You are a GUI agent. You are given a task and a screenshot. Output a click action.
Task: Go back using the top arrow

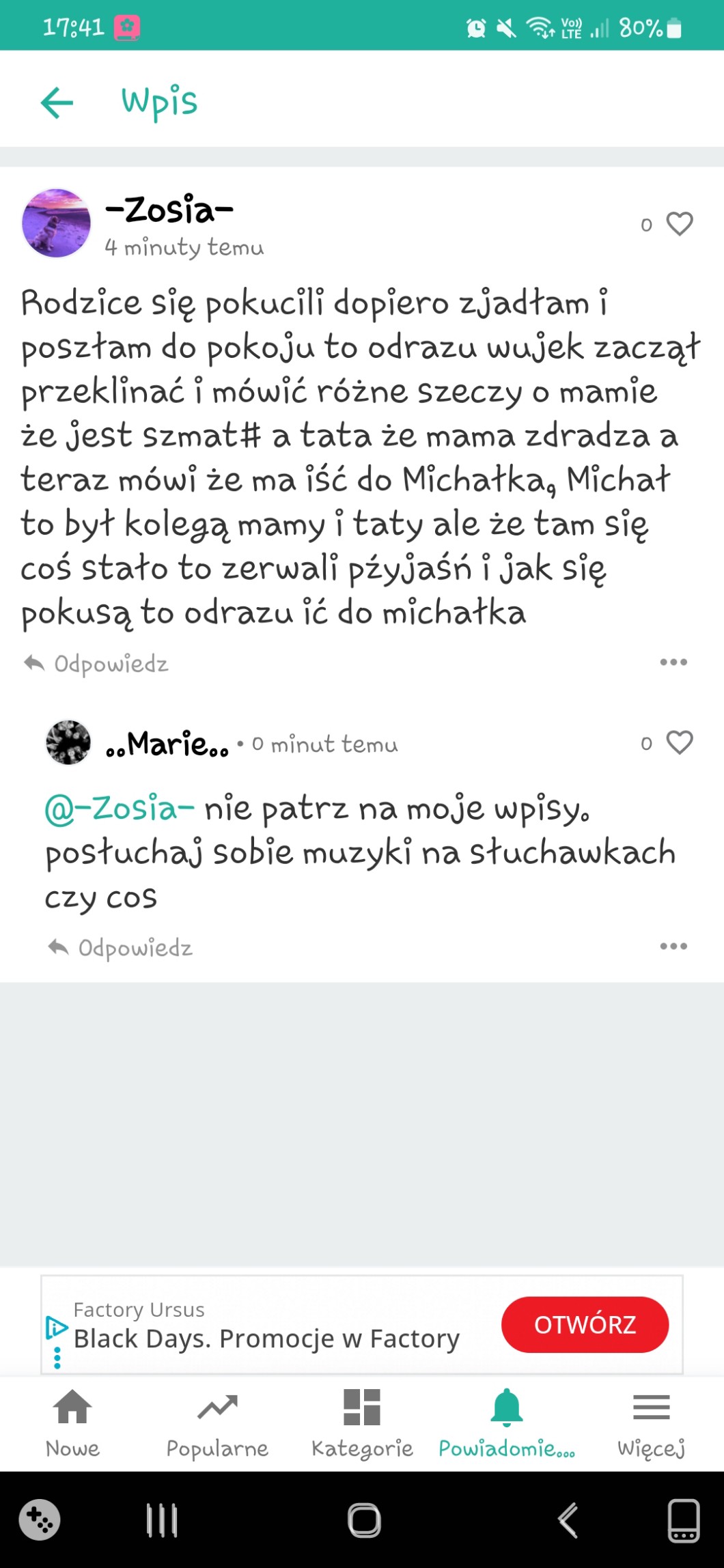point(57,102)
